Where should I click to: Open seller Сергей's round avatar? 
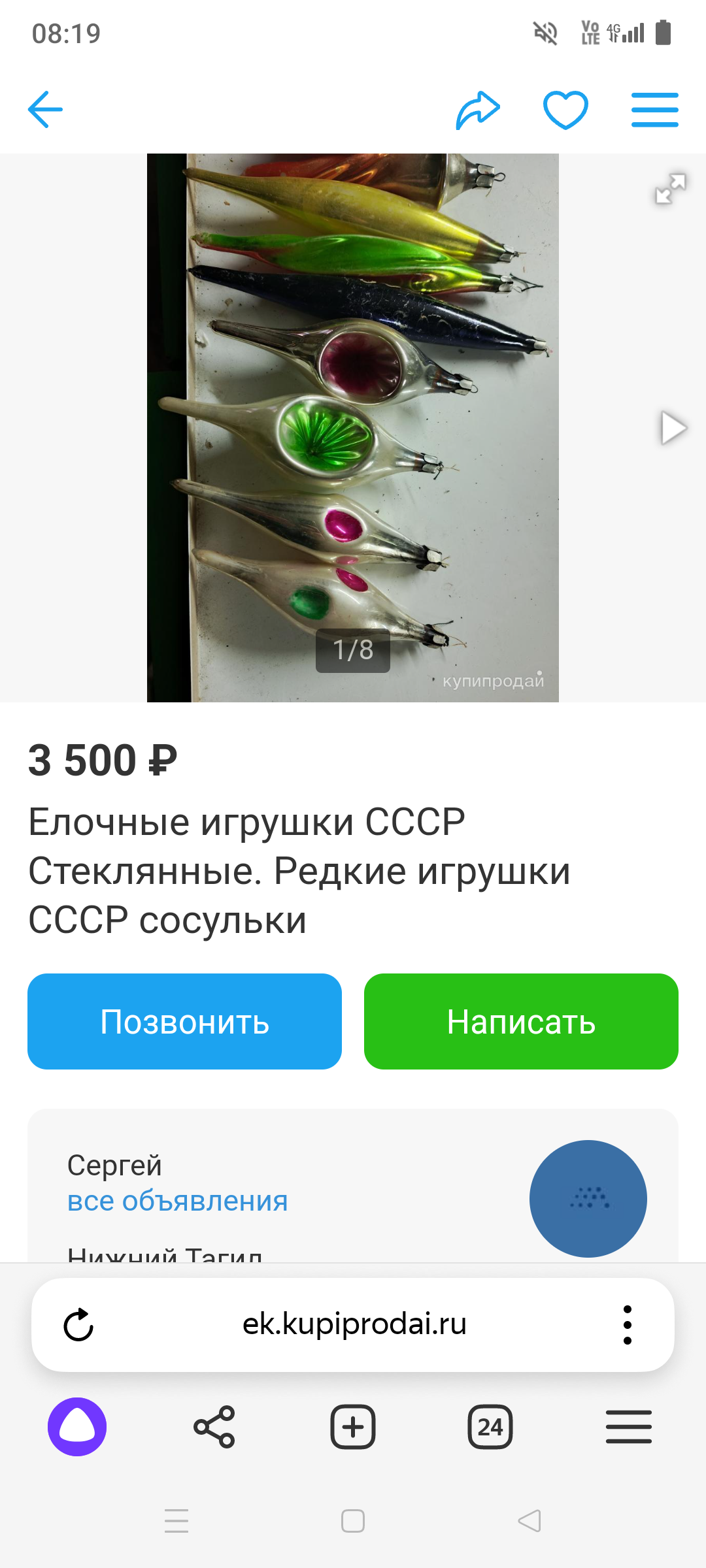pos(588,1198)
